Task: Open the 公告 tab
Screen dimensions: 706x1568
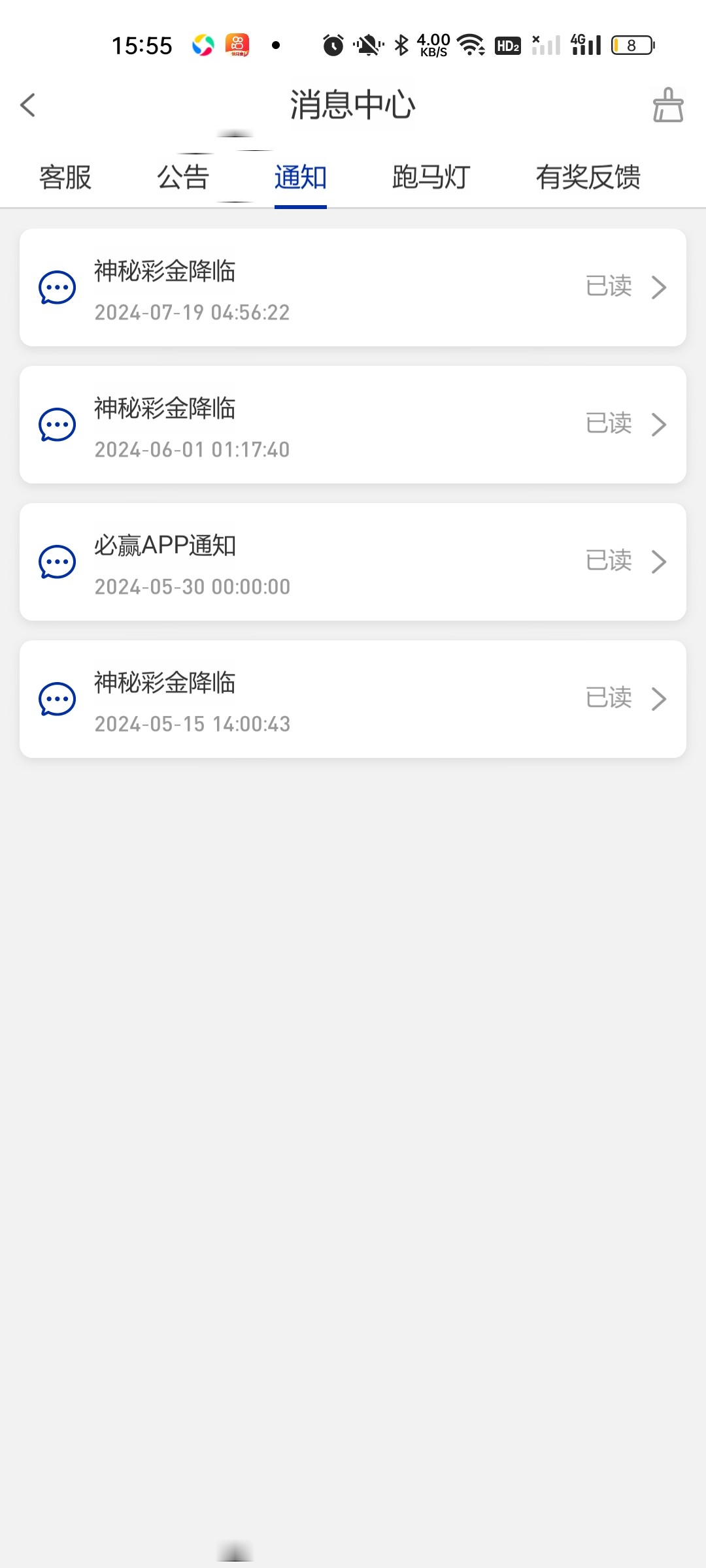Action: coord(183,177)
